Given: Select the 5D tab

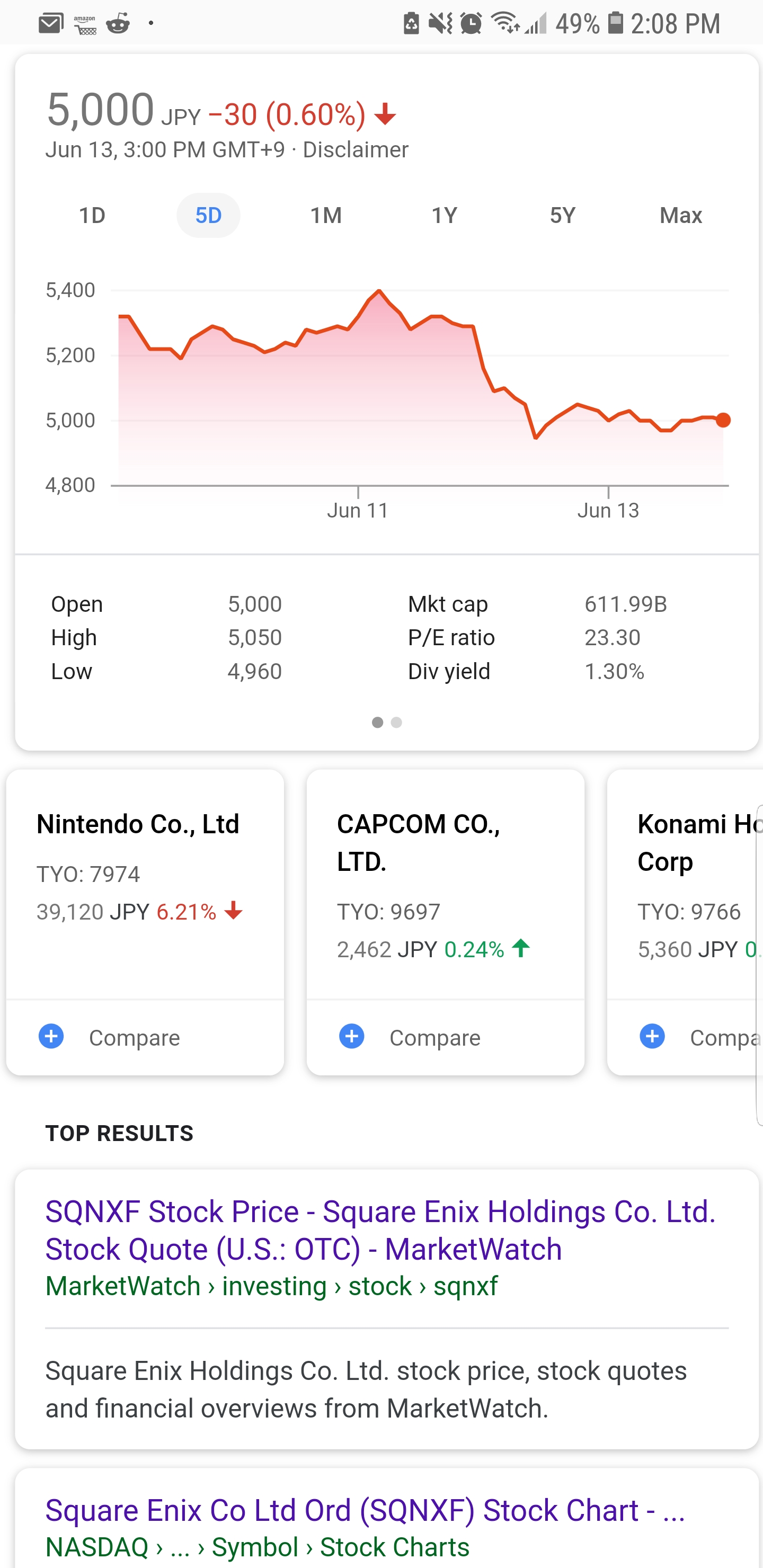Looking at the screenshot, I should [208, 215].
